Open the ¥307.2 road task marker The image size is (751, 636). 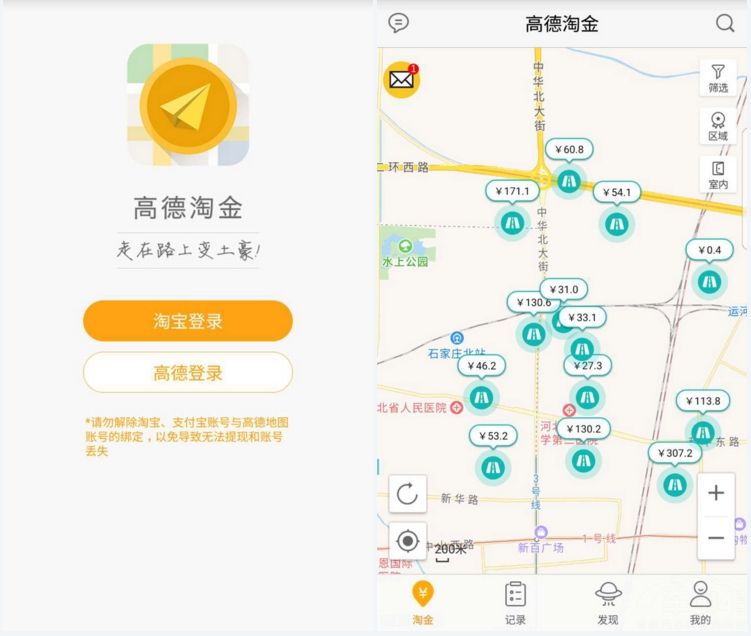[x=676, y=483]
